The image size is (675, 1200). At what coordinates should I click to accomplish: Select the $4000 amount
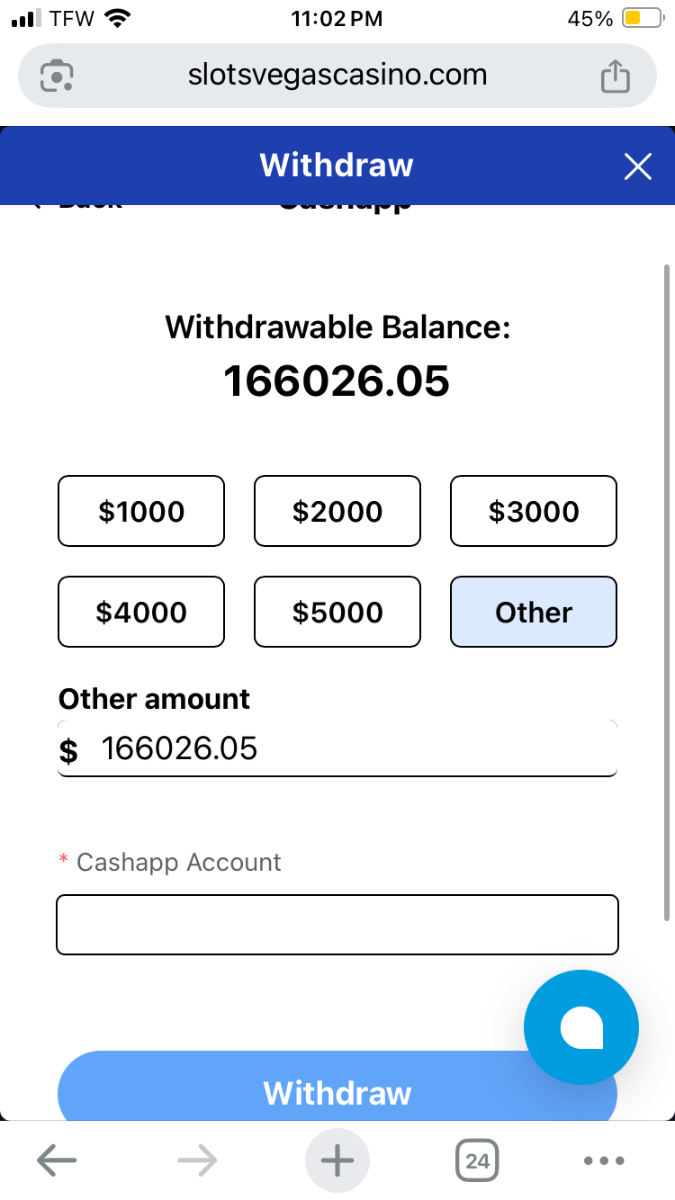point(141,612)
